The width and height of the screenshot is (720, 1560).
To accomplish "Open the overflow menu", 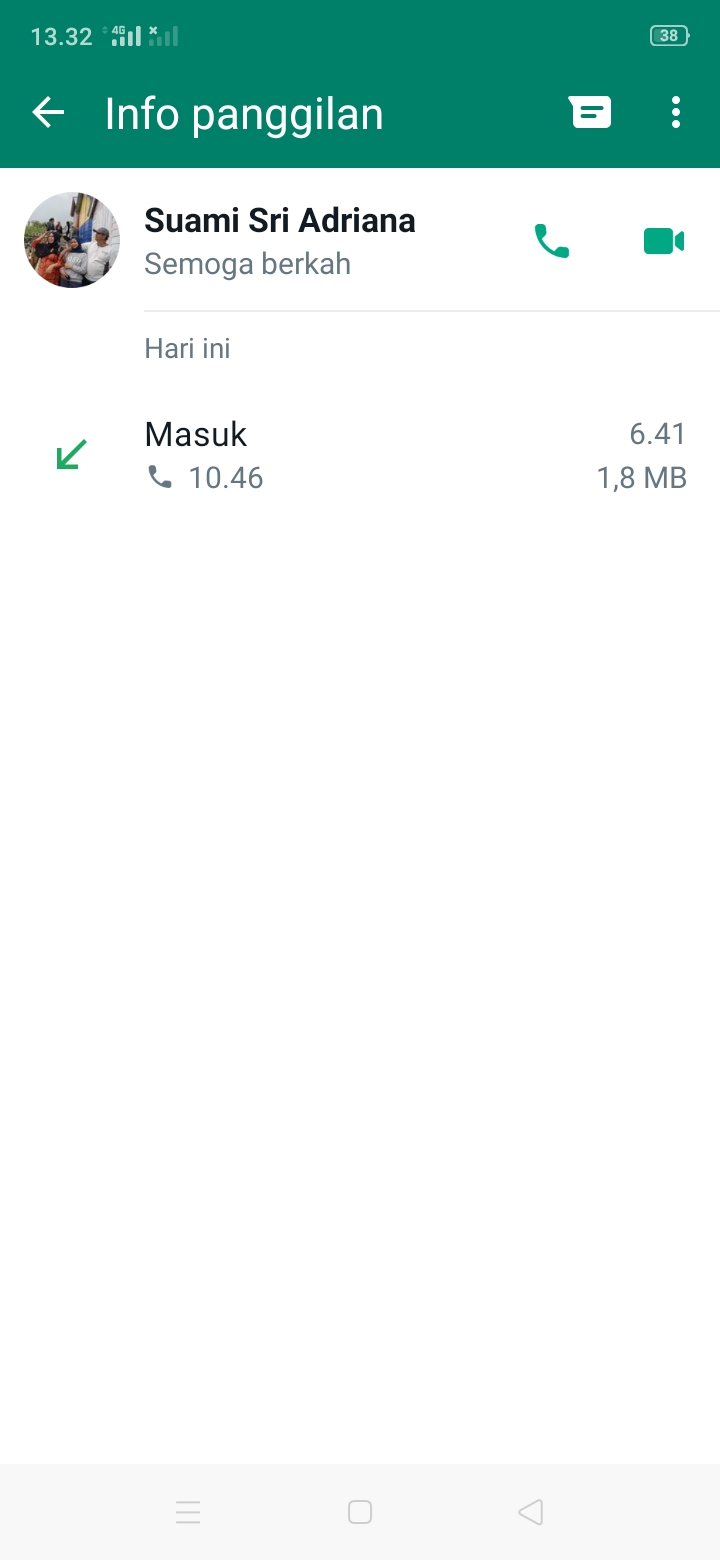I will [676, 113].
